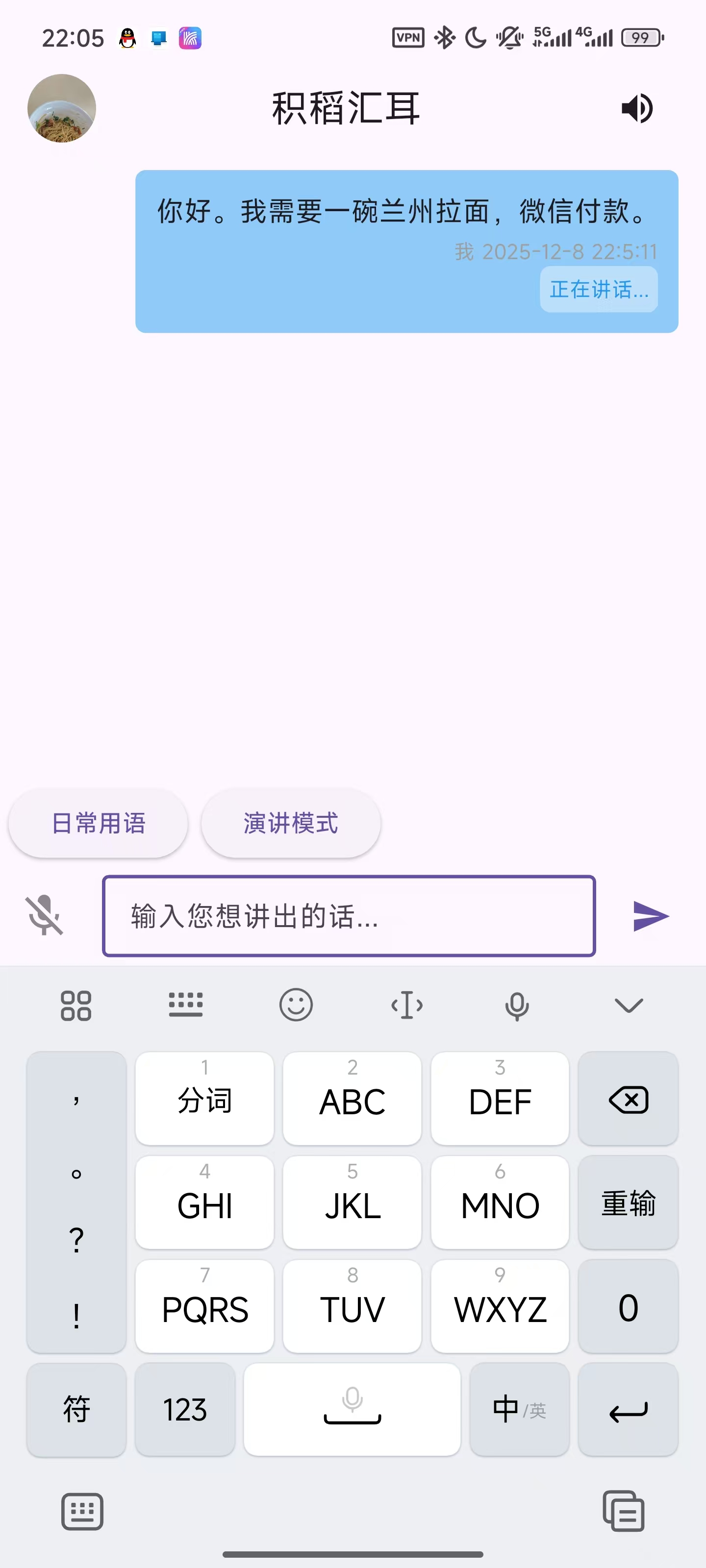This screenshot has height=1568, width=706.
Task: Switch to 演讲模式 speech mode
Action: tap(291, 823)
